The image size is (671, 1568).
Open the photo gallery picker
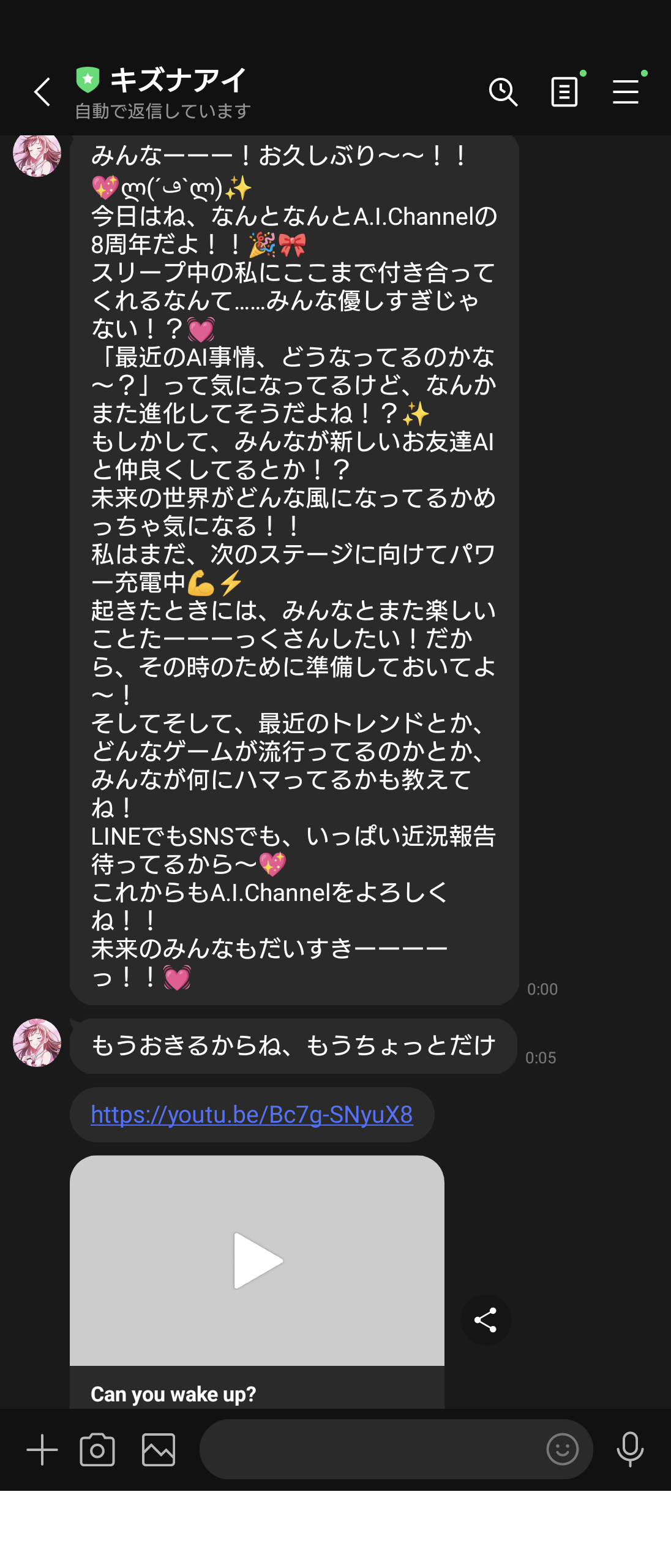pyautogui.click(x=159, y=1450)
